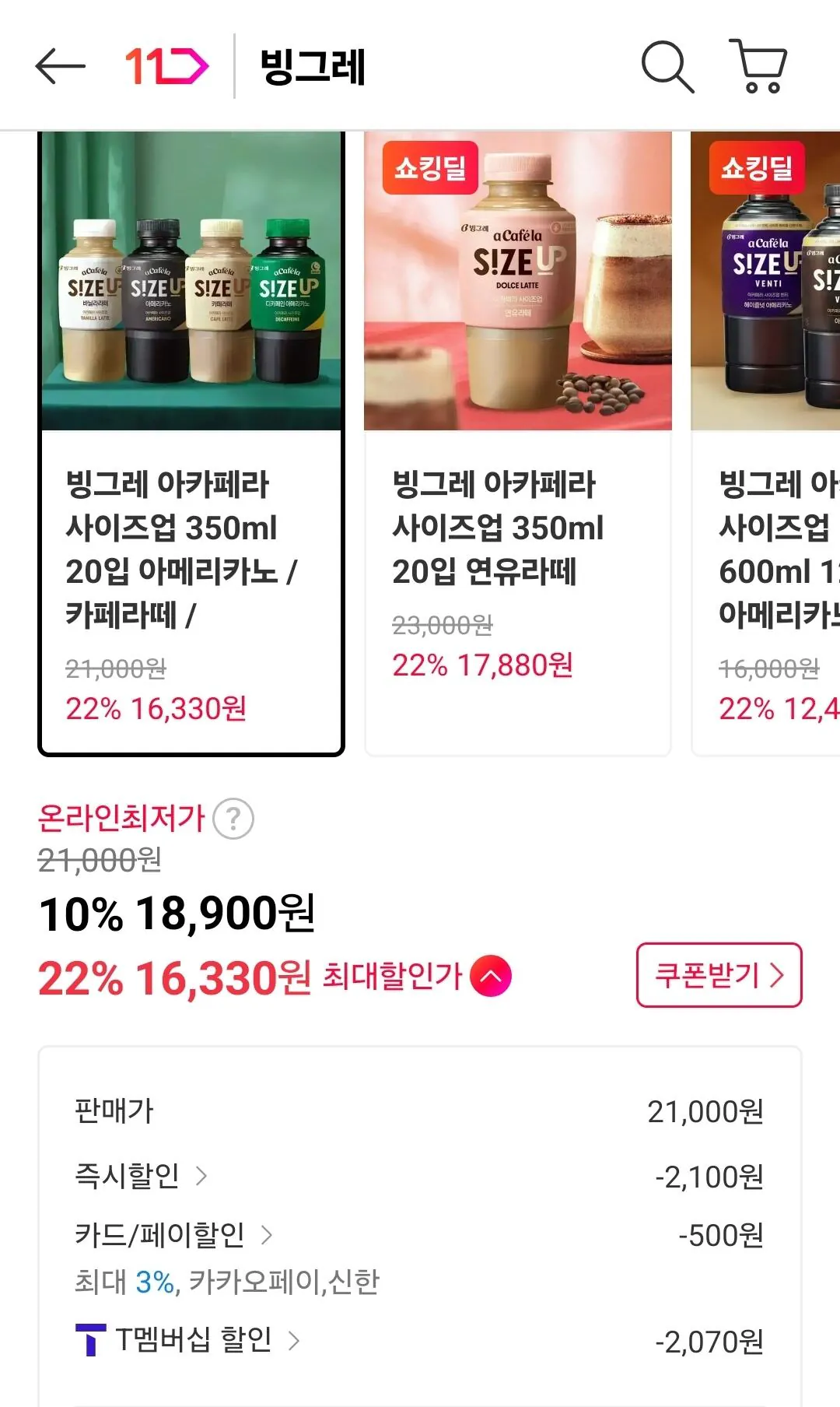The height and width of the screenshot is (1407, 840).
Task: Click the 쇼킹딜 badge on the 600ml product
Action: (x=758, y=170)
